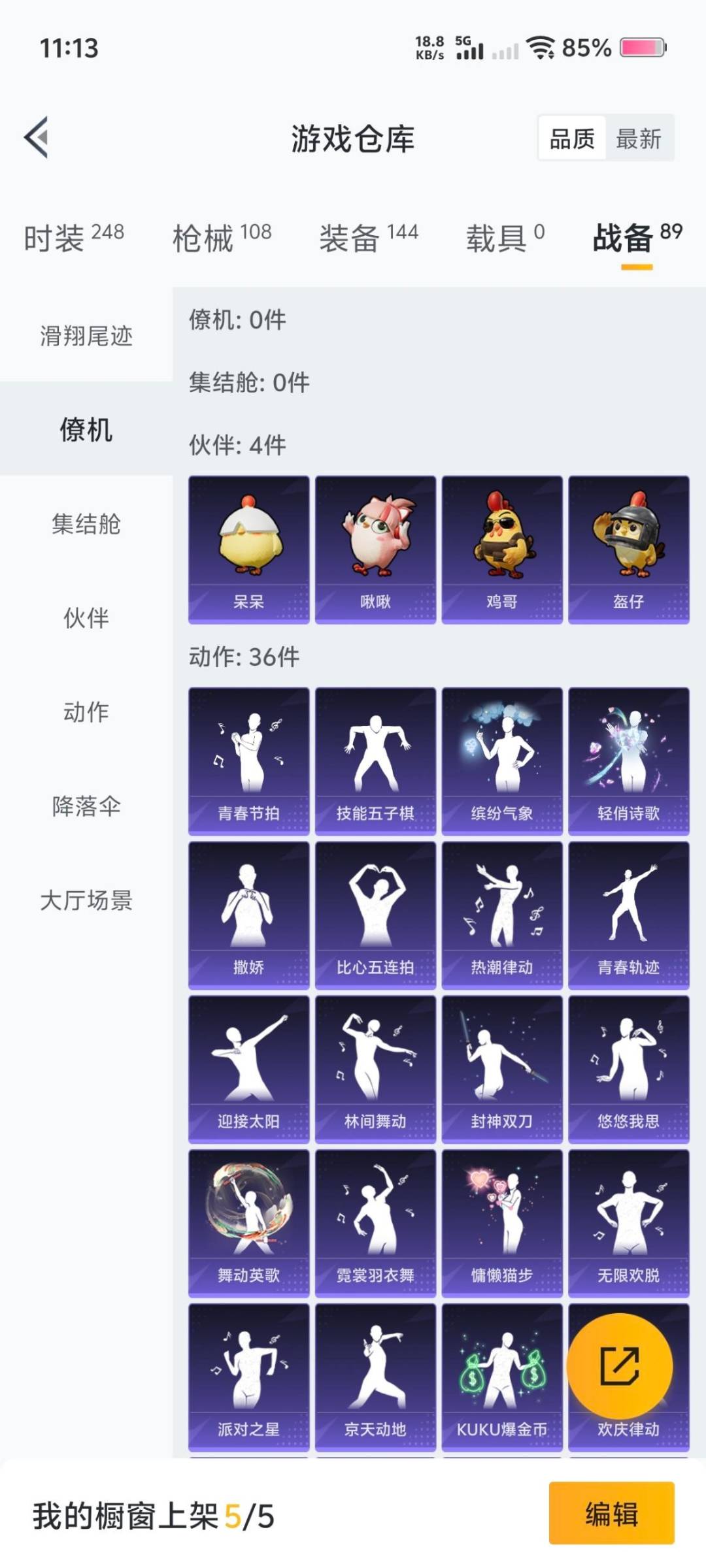The width and height of the screenshot is (706, 1568).
Task: Select the 盔仔 helmet companion icon
Action: [x=629, y=549]
